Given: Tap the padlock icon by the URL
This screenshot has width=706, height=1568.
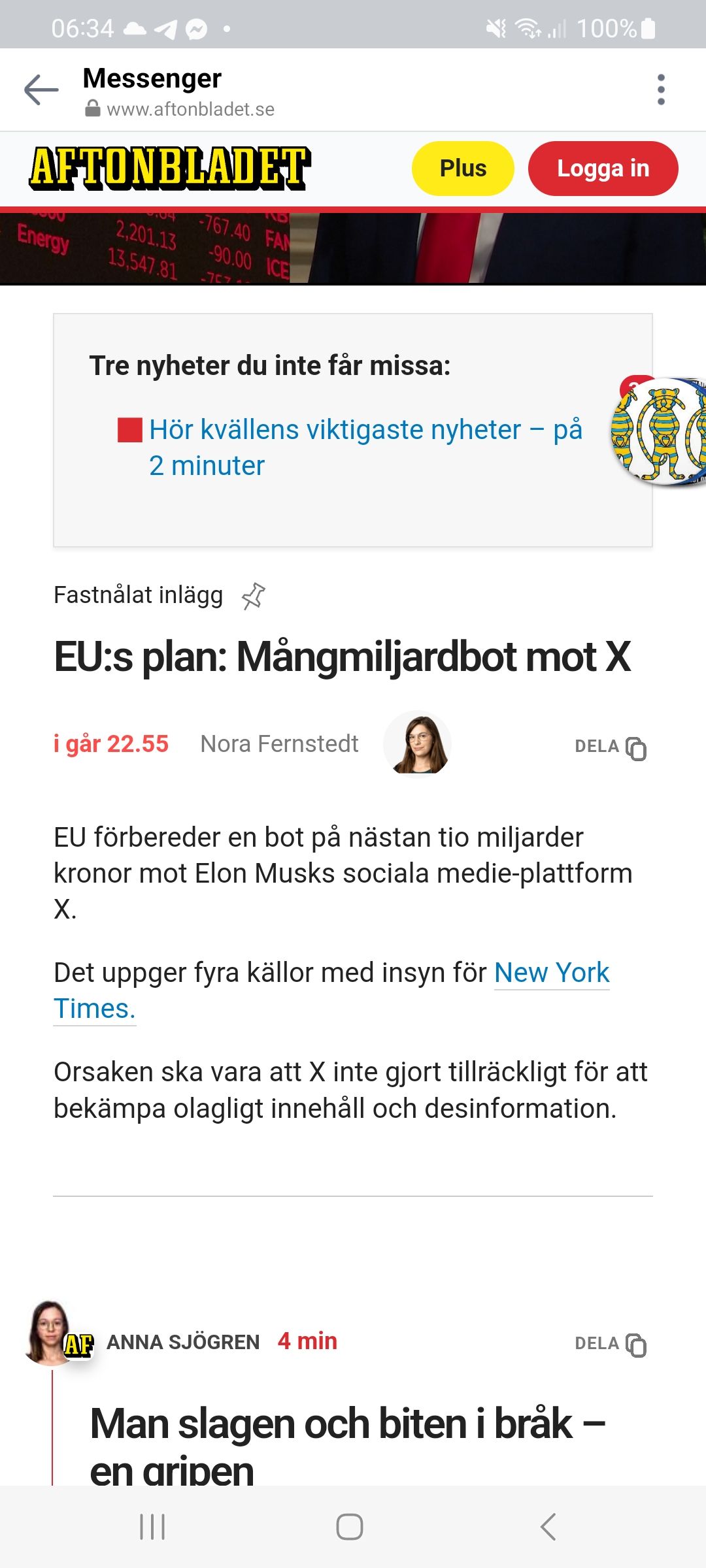Looking at the screenshot, I should coord(92,108).
